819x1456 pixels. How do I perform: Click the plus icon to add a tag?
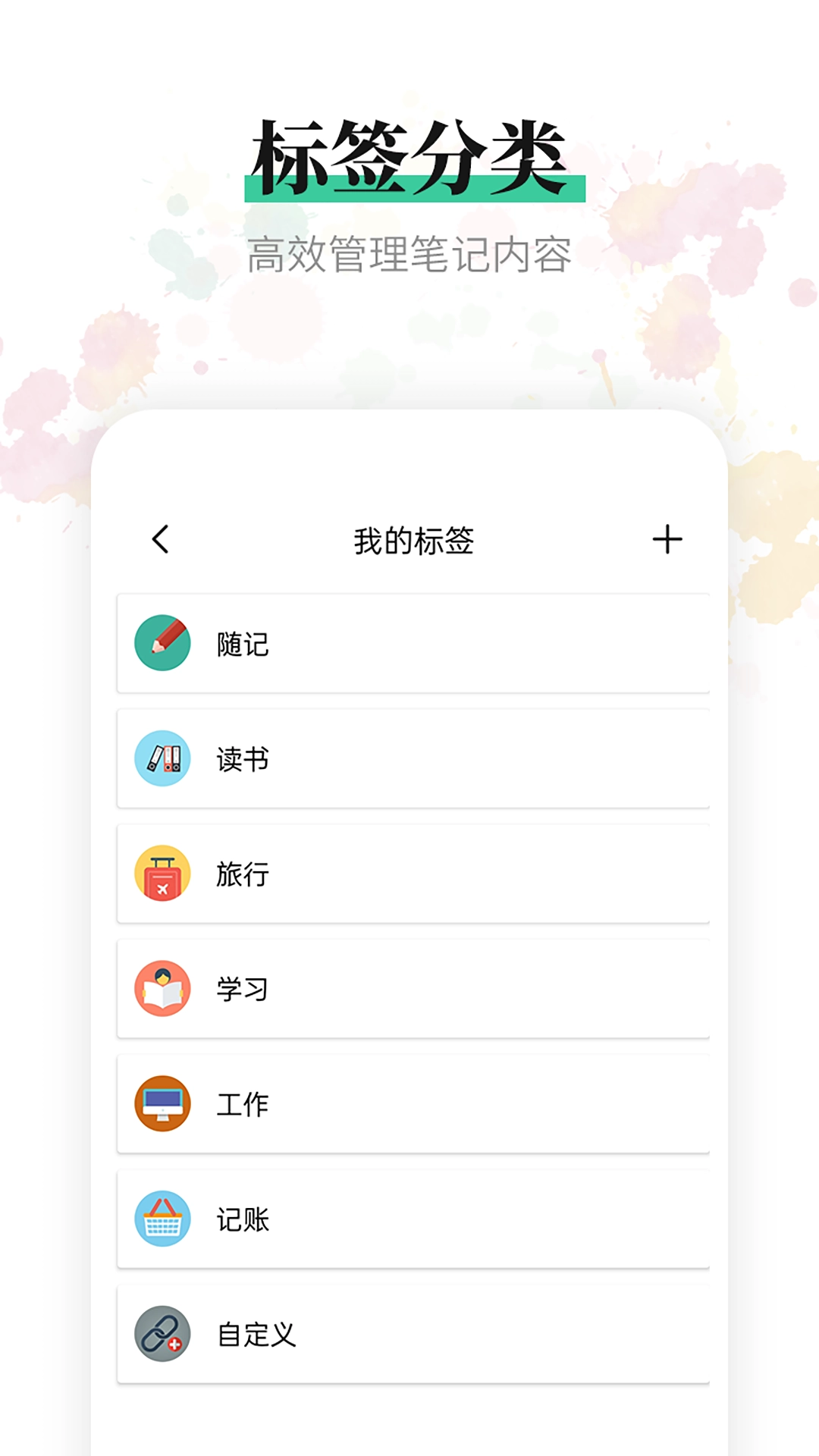click(668, 538)
